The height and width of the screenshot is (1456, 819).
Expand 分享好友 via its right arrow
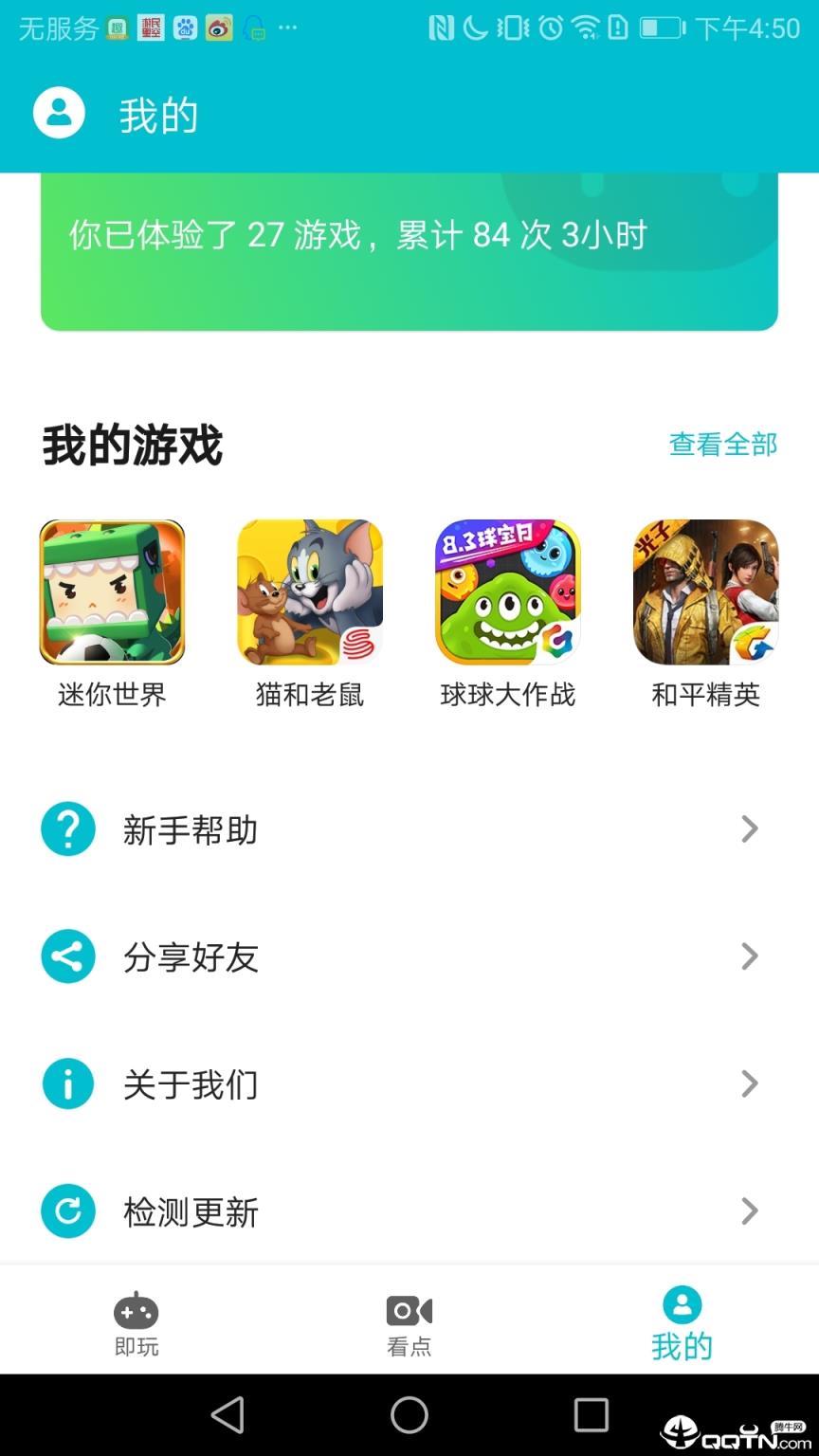click(x=750, y=956)
